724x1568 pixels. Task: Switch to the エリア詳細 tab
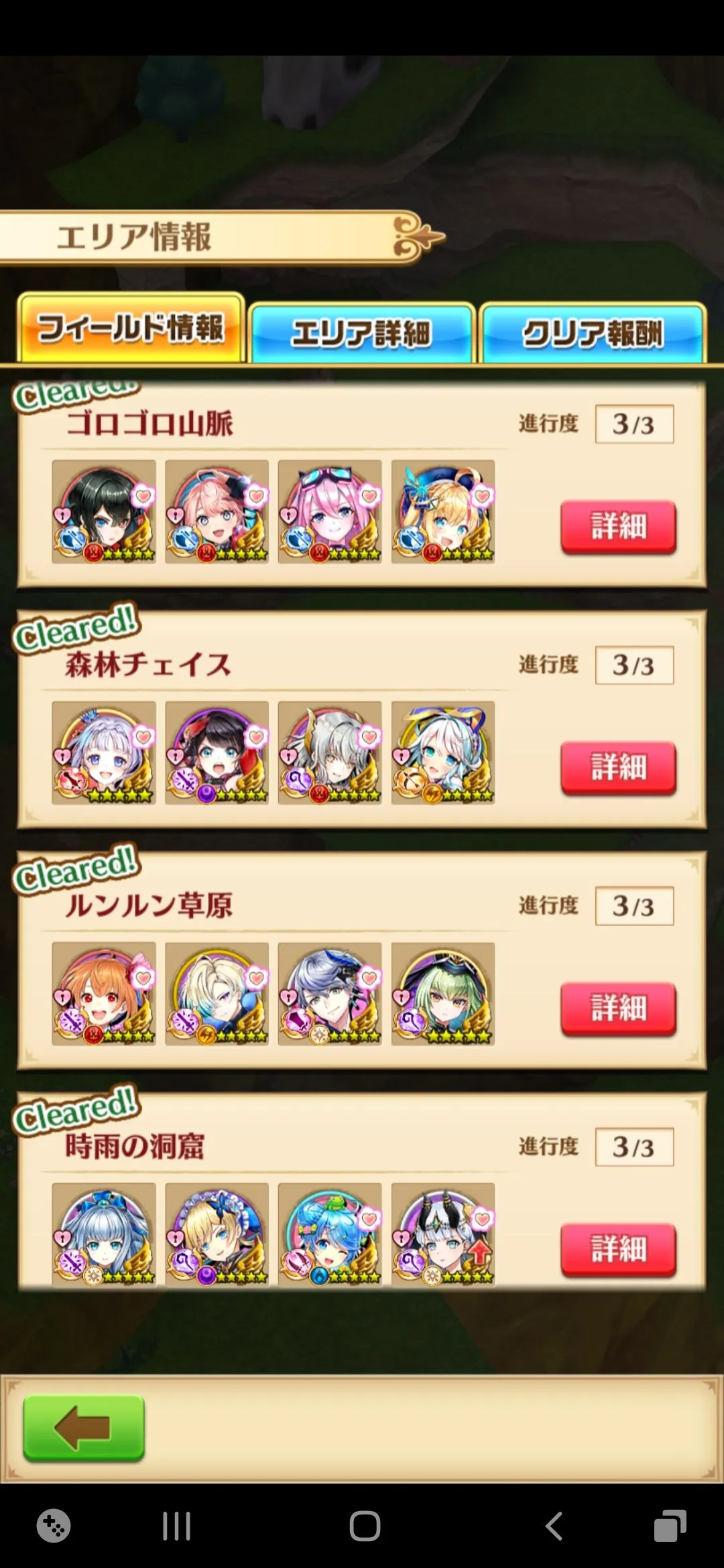361,333
